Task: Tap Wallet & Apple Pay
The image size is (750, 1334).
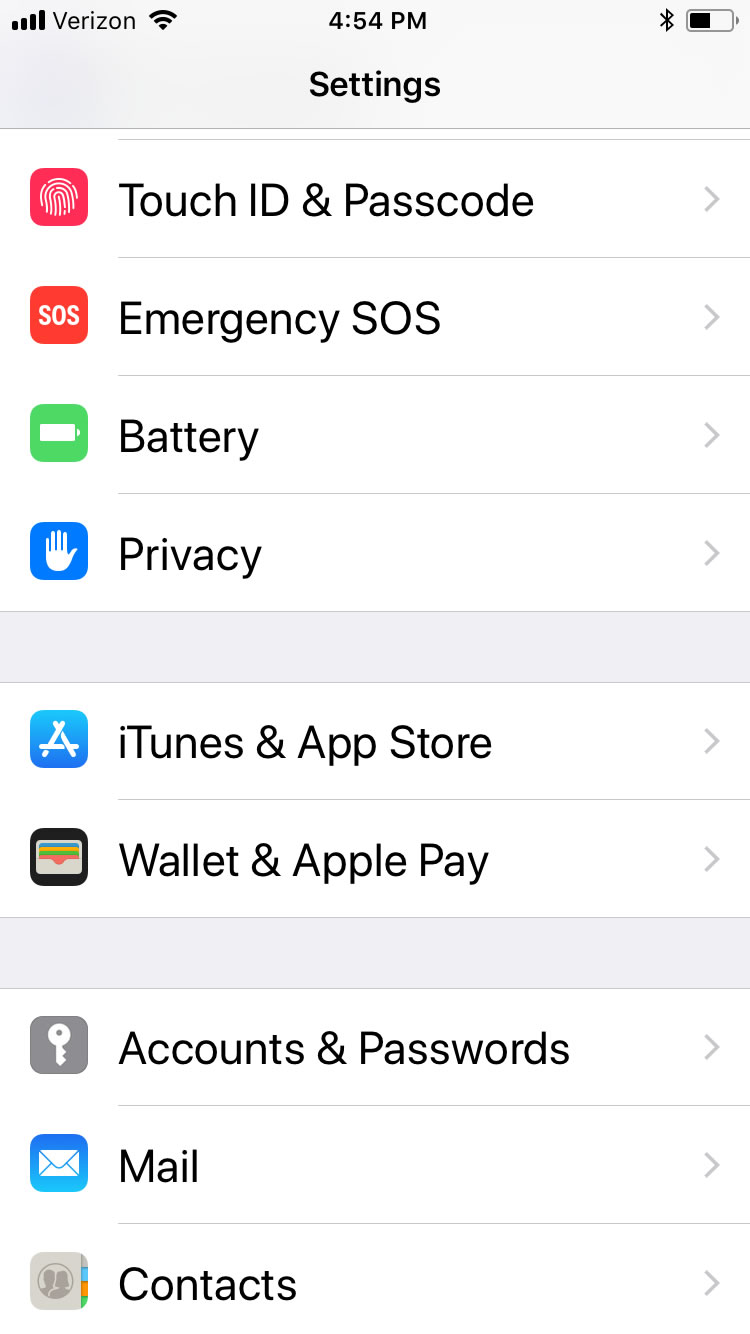Action: [375, 859]
